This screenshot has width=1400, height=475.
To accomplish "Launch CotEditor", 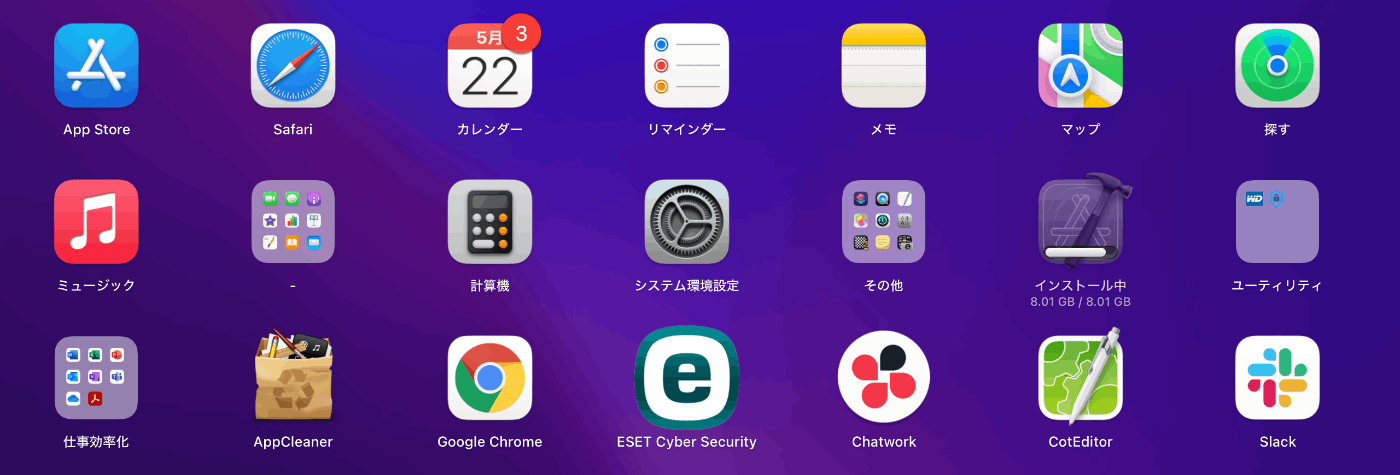I will click(x=1080, y=378).
